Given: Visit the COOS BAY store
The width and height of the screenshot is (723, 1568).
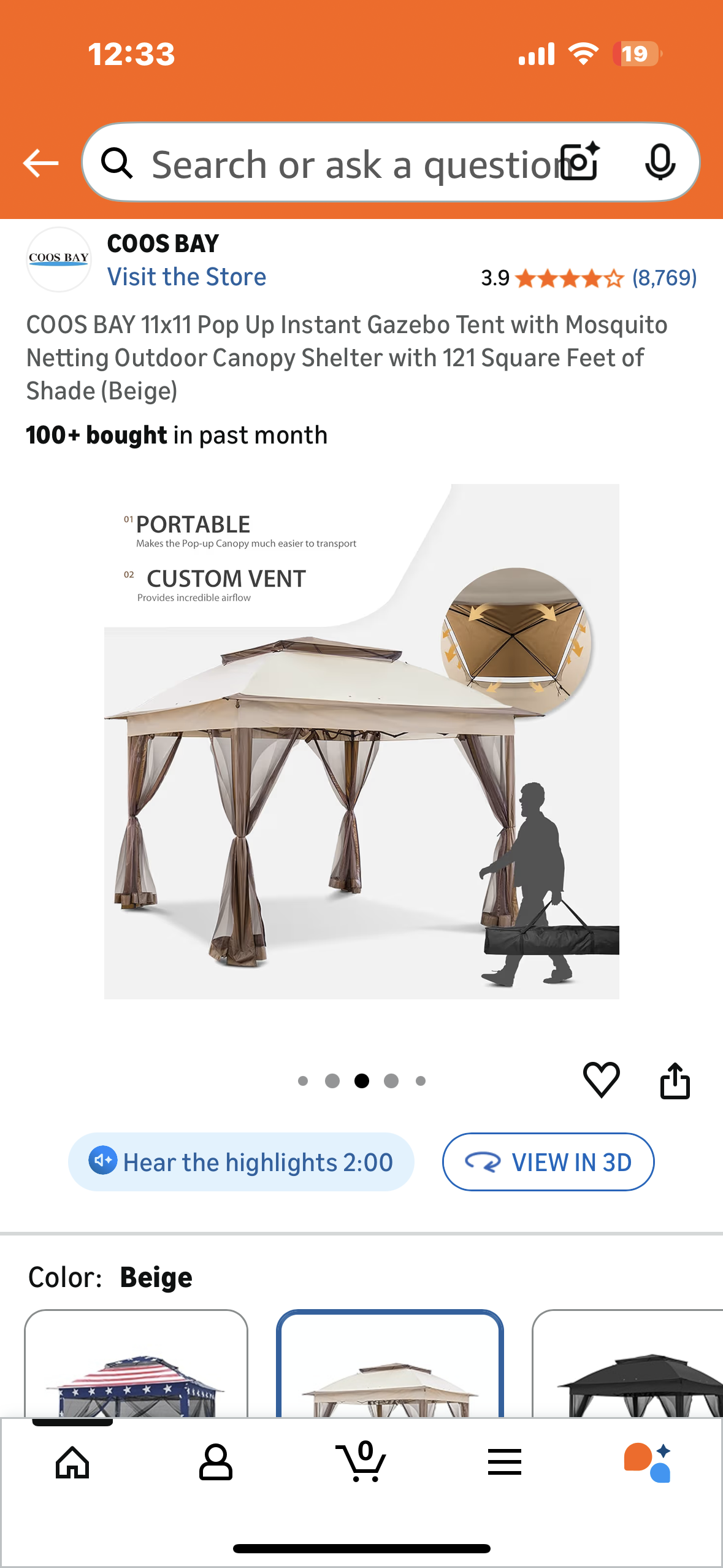Looking at the screenshot, I should click(x=186, y=277).
